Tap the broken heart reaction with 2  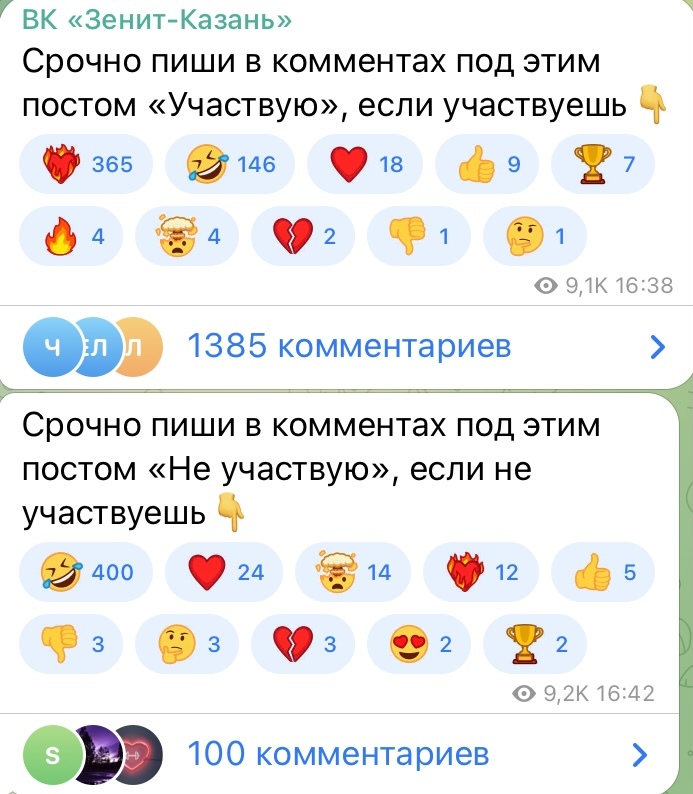304,237
